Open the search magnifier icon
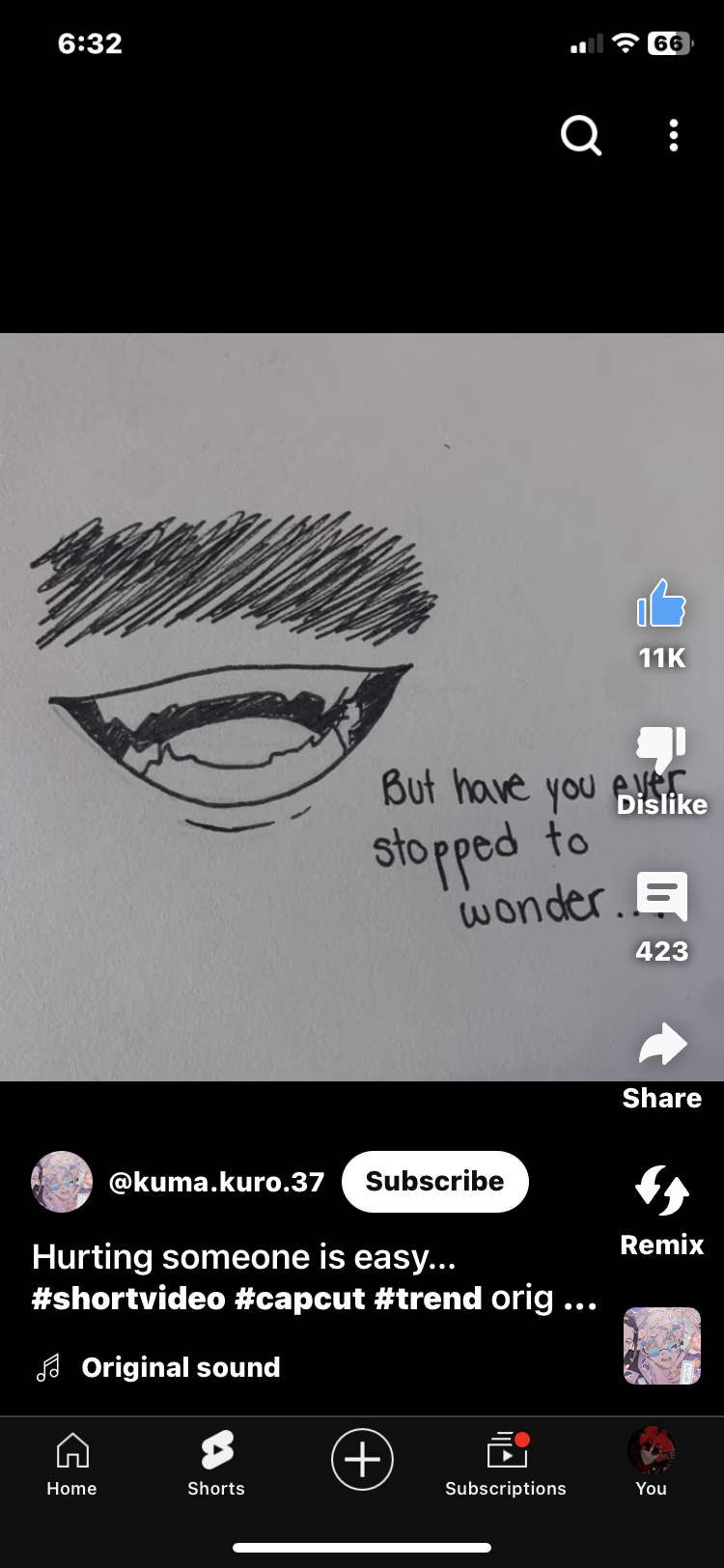The height and width of the screenshot is (1568, 724). (x=581, y=136)
